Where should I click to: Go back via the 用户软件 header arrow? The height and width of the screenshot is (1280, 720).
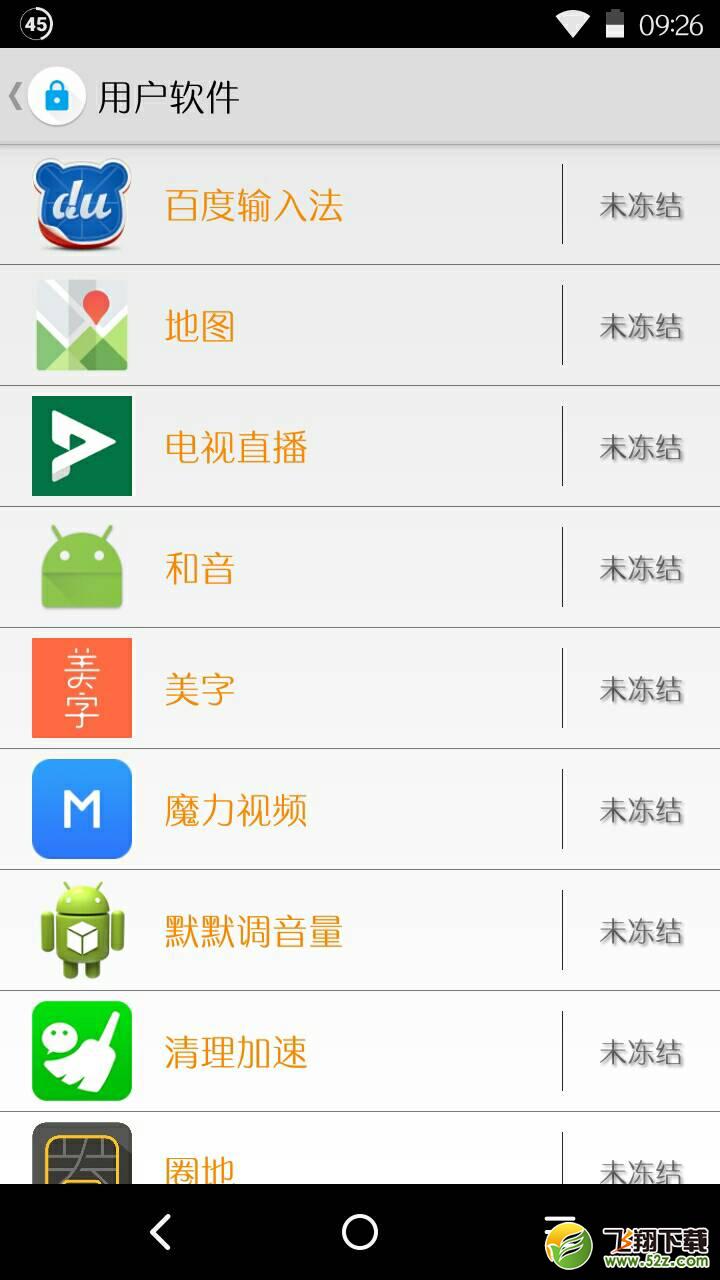coord(15,97)
